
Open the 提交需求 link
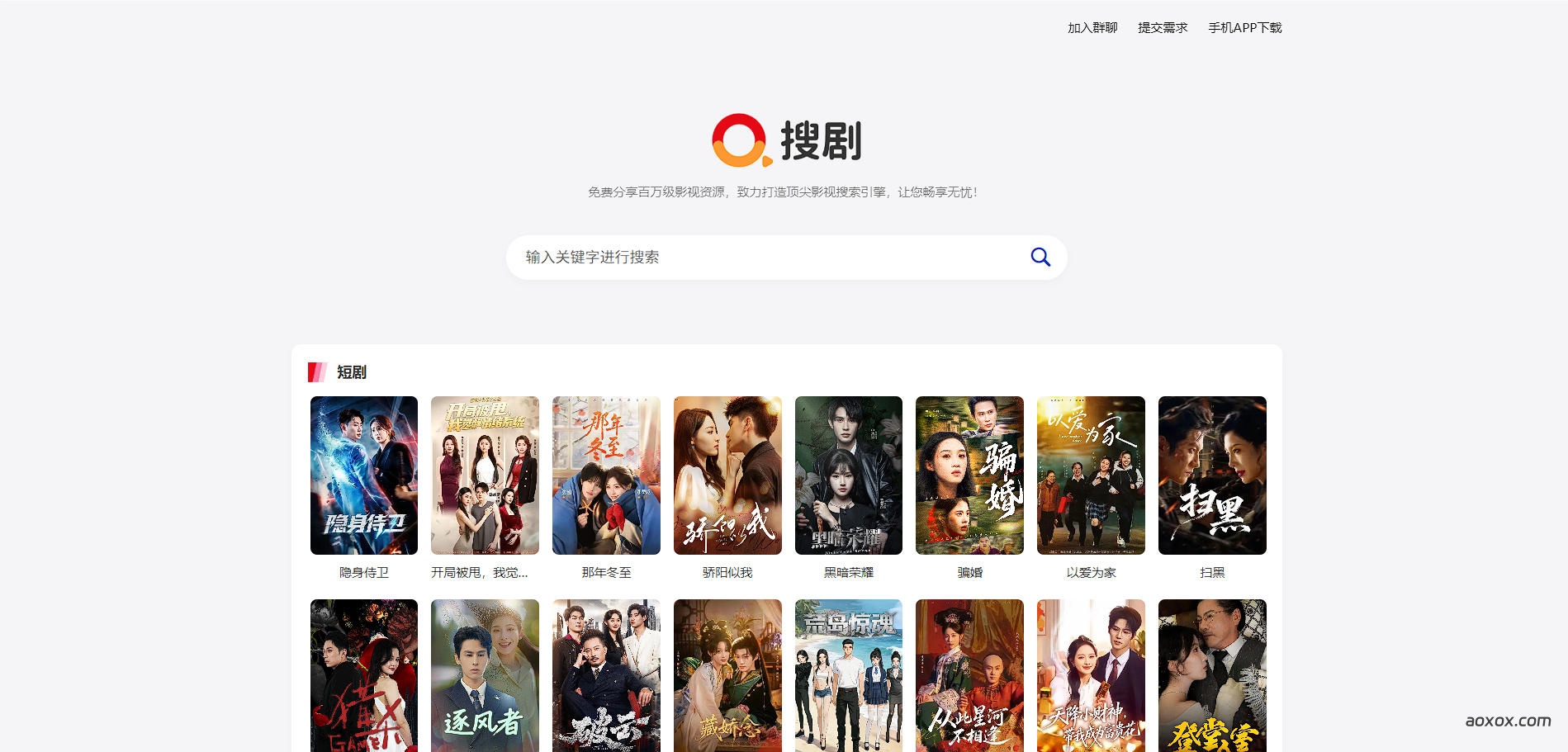[x=1162, y=27]
